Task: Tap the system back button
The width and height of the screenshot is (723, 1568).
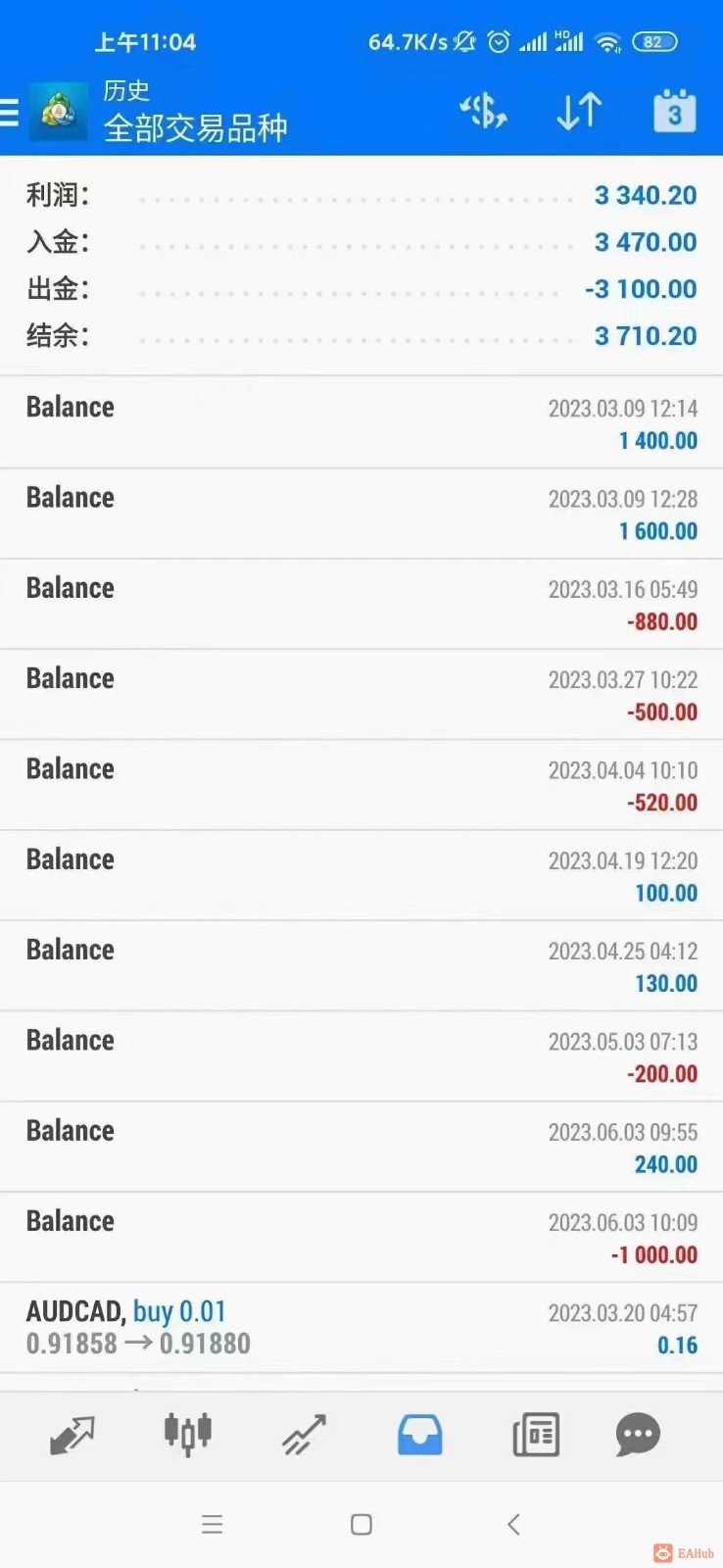Action: tap(513, 1524)
